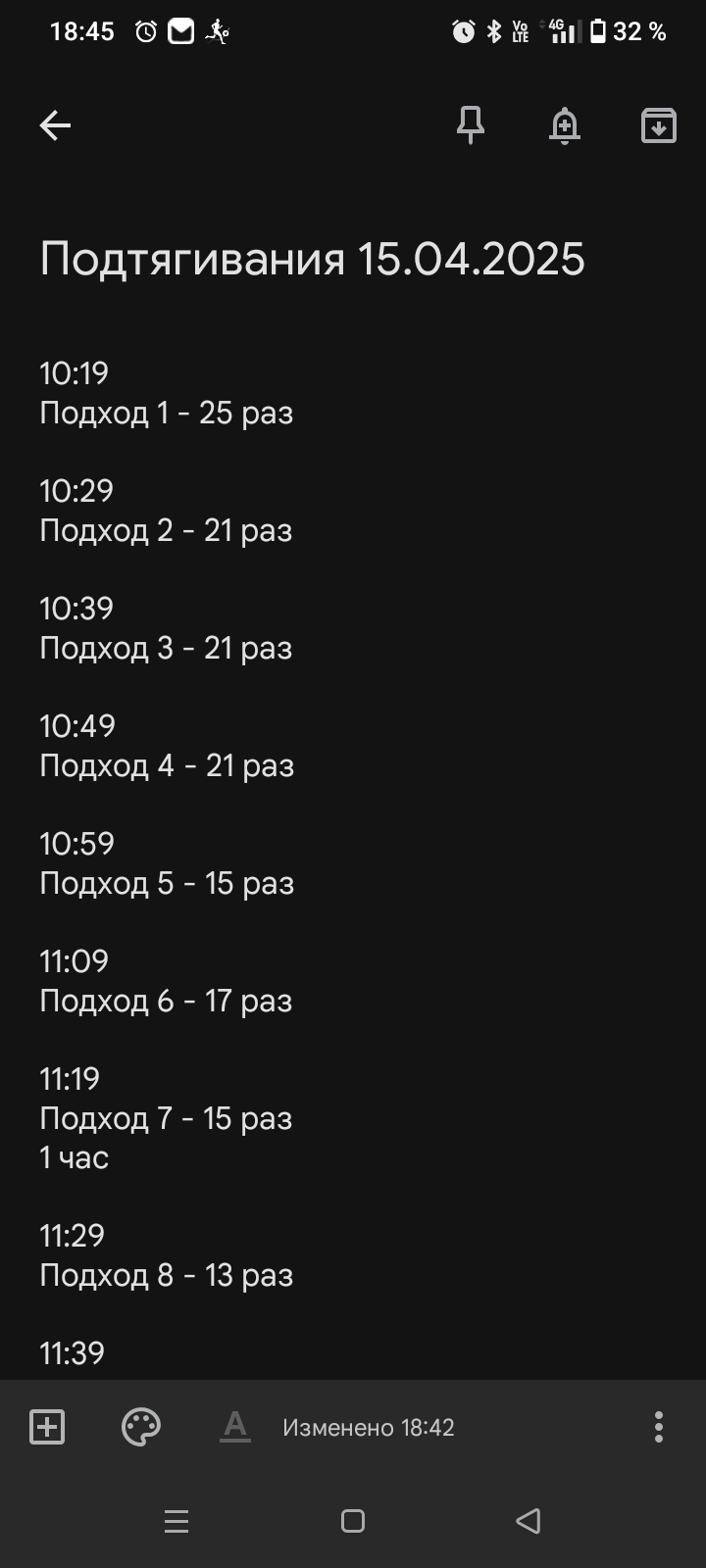The height and width of the screenshot is (1568, 706).
Task: Open the background color palette
Action: pyautogui.click(x=141, y=1427)
